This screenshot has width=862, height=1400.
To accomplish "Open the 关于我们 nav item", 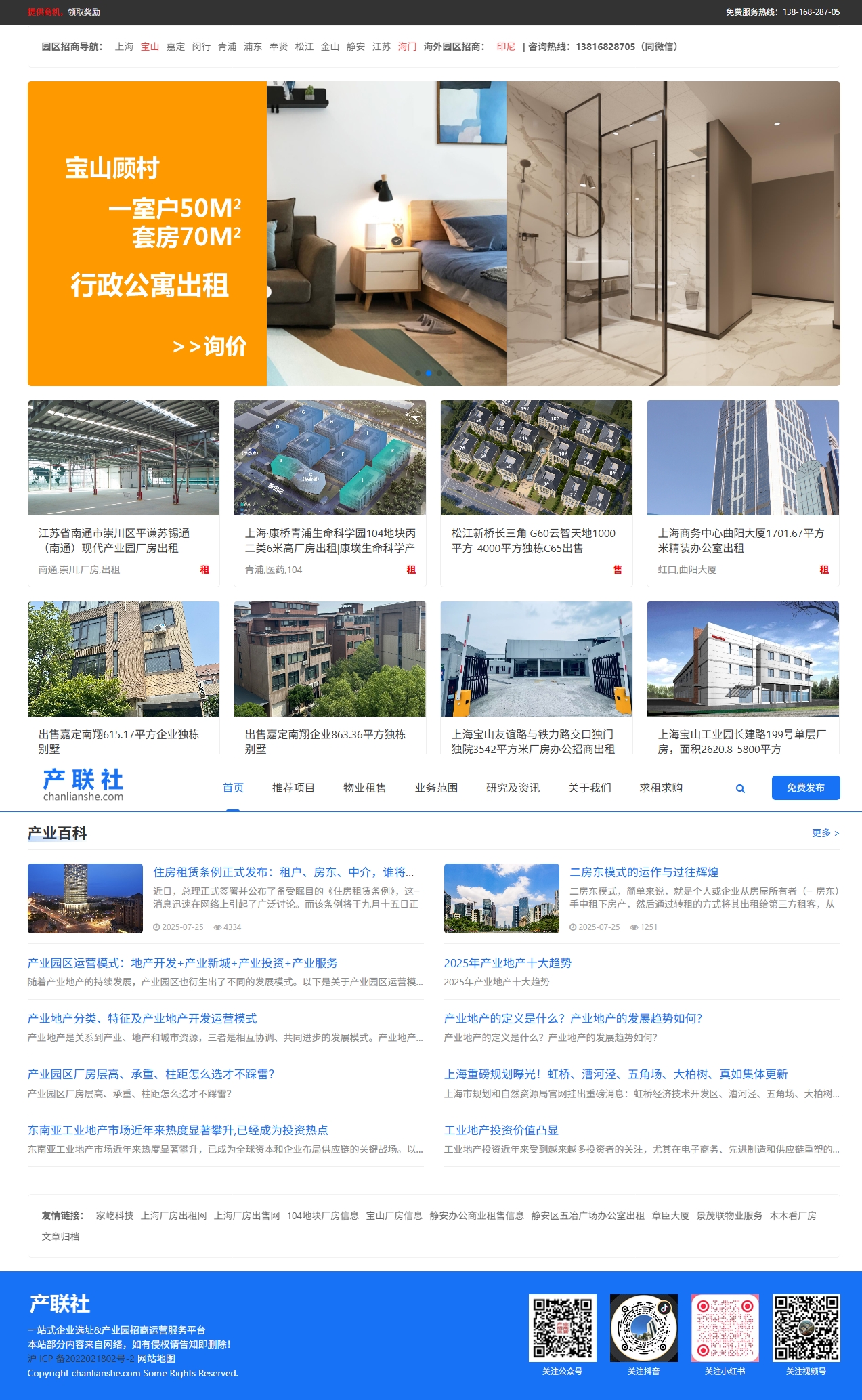I will pyautogui.click(x=589, y=788).
